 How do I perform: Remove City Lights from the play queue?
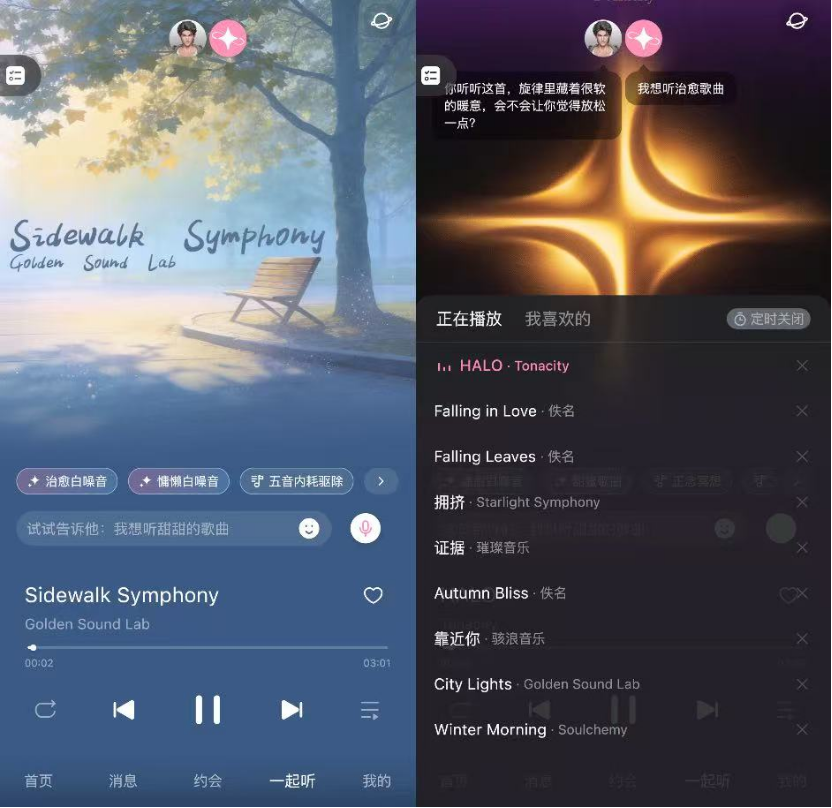tap(802, 684)
